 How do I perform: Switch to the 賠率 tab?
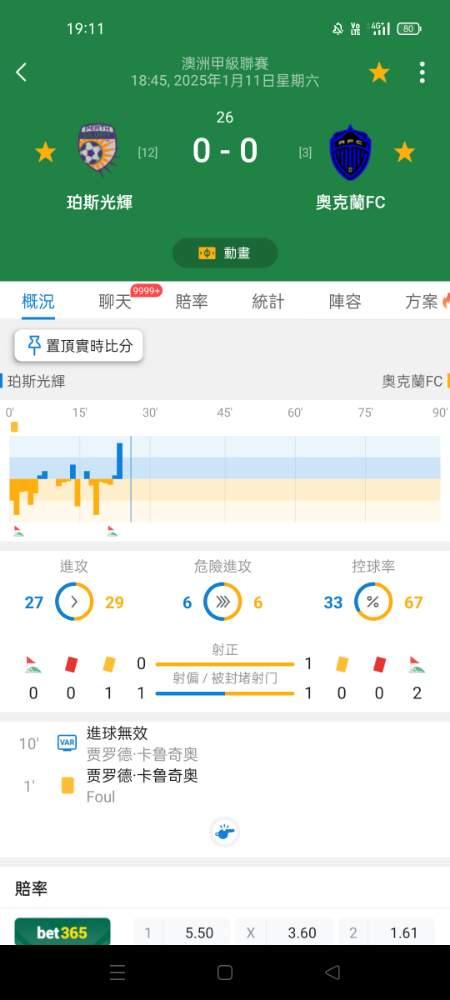[x=192, y=302]
